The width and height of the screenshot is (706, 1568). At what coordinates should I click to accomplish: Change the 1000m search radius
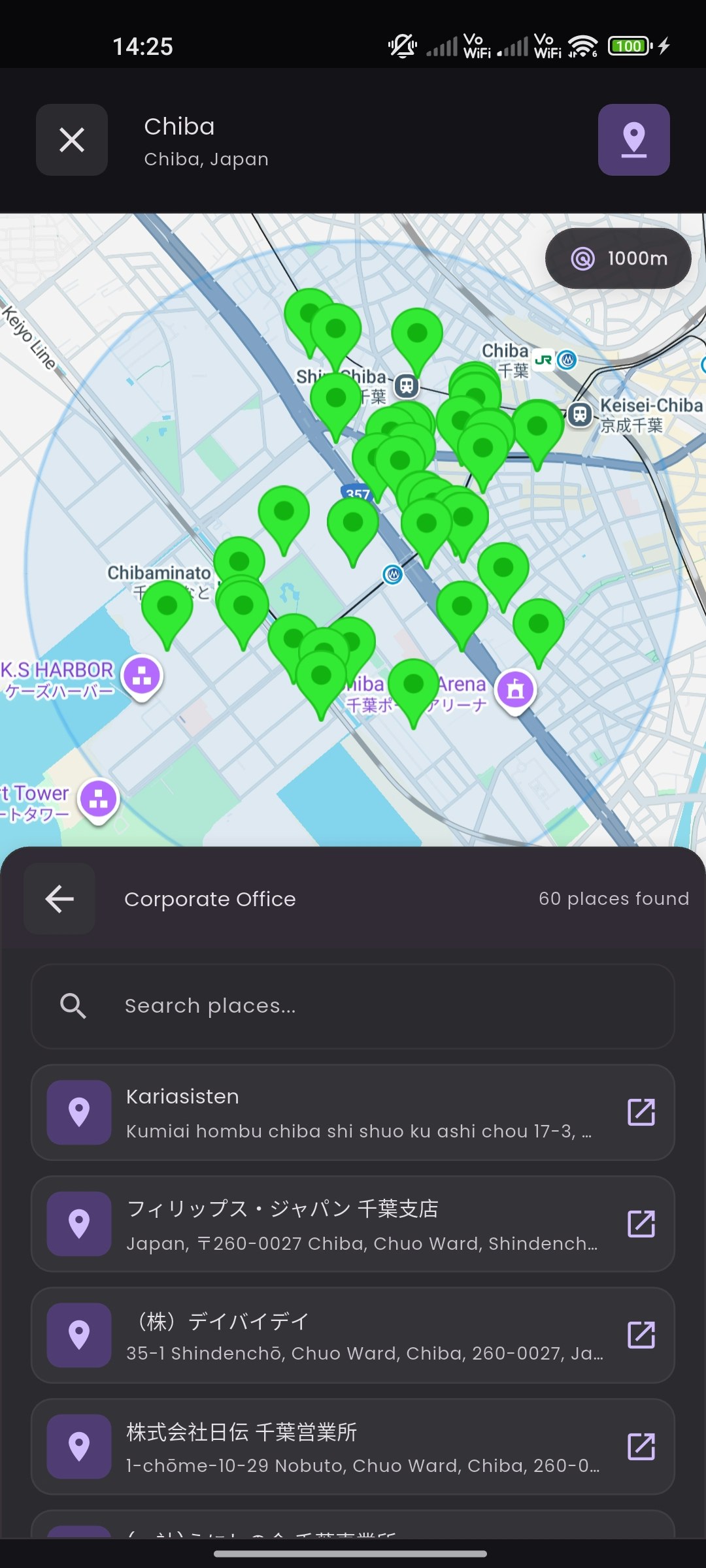click(618, 259)
